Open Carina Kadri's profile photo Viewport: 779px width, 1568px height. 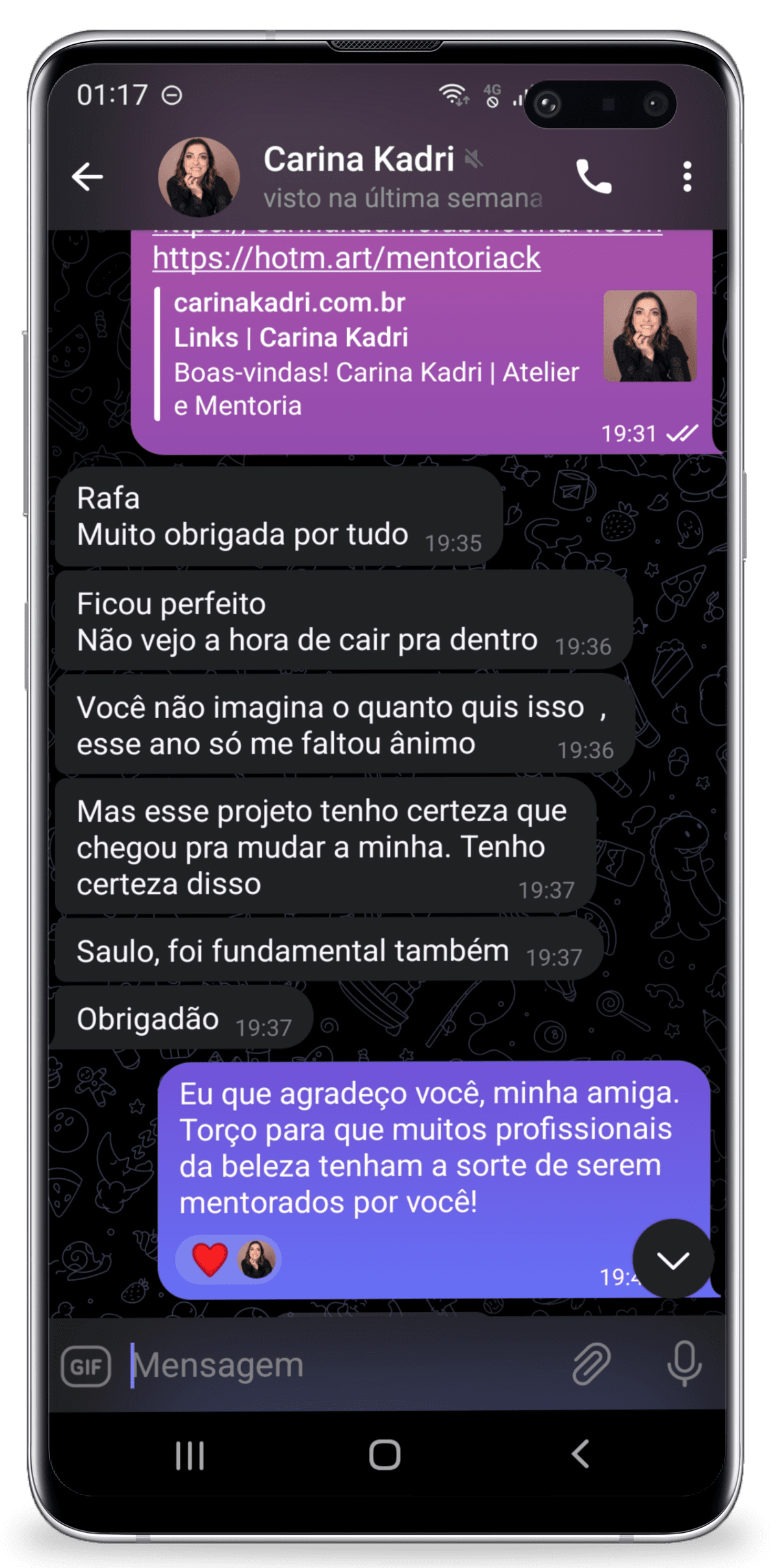click(199, 177)
